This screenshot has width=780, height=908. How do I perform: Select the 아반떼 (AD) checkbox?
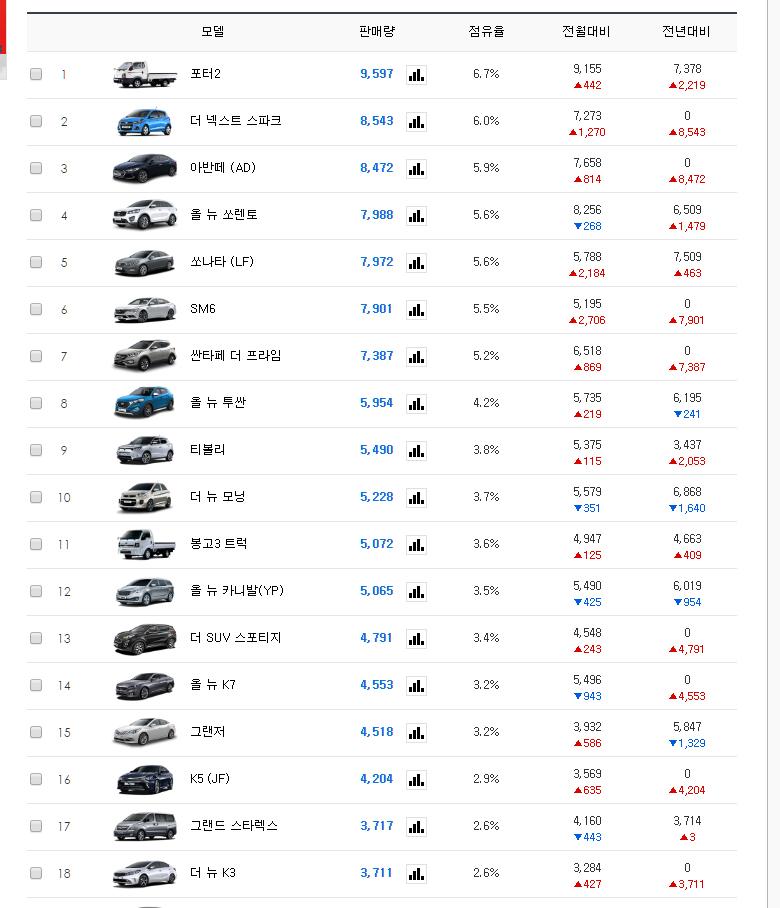(x=36, y=169)
